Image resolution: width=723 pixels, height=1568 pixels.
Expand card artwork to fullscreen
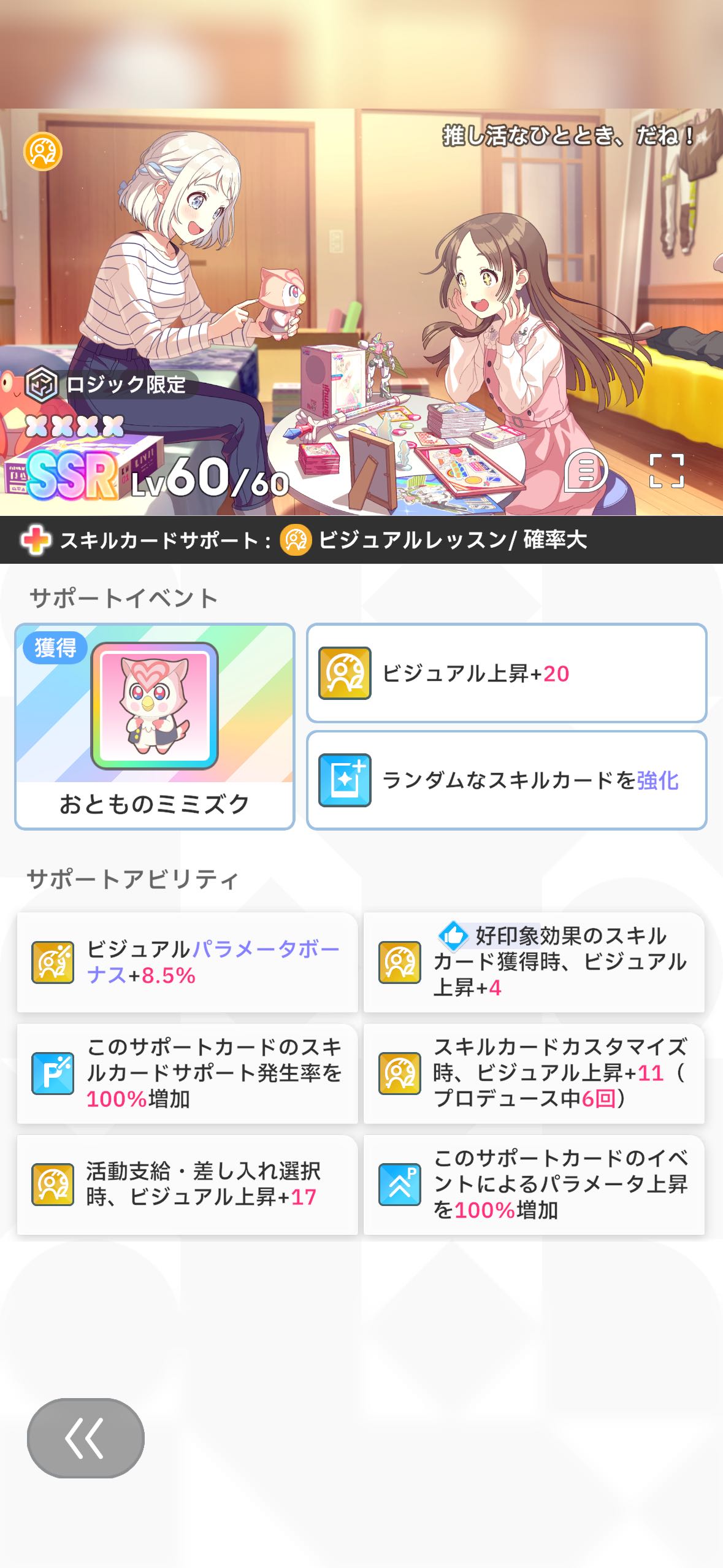click(666, 471)
